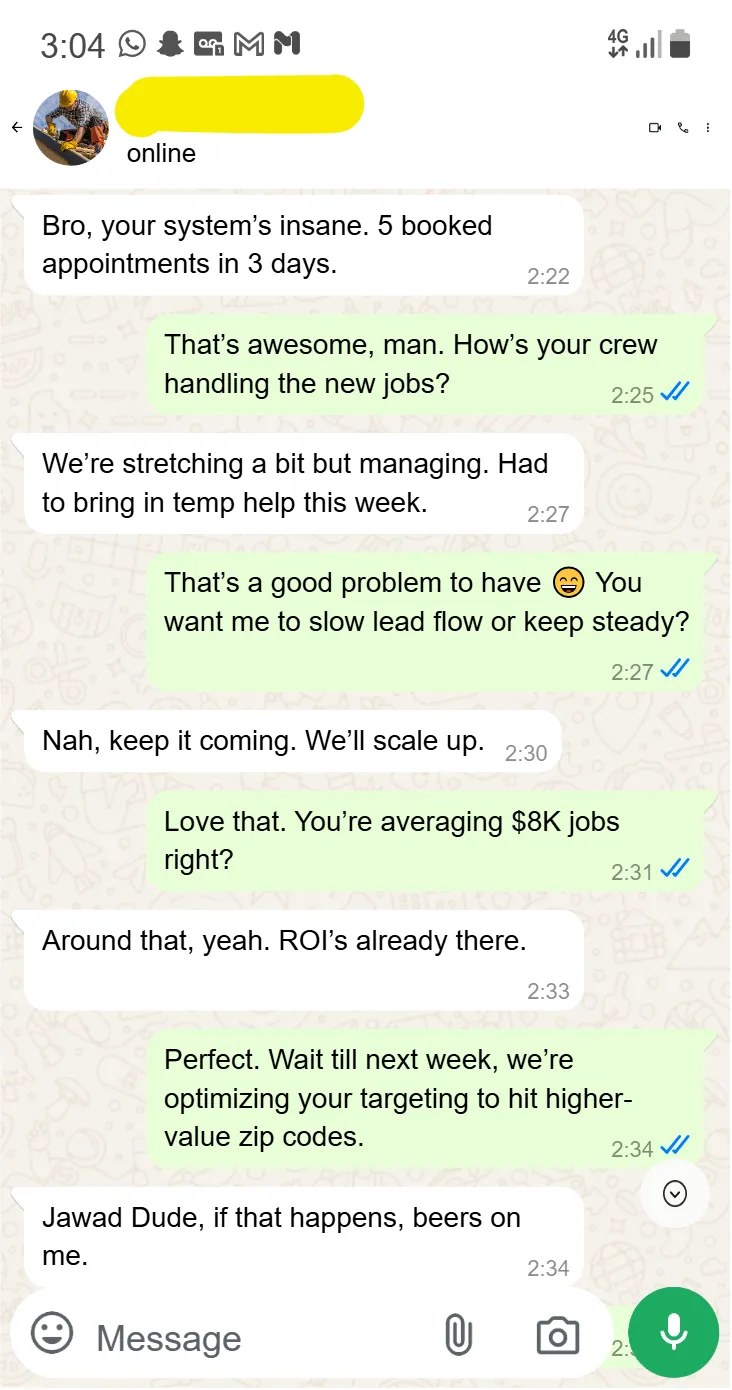Open the overflow menu
The image size is (732, 1390).
(x=708, y=128)
